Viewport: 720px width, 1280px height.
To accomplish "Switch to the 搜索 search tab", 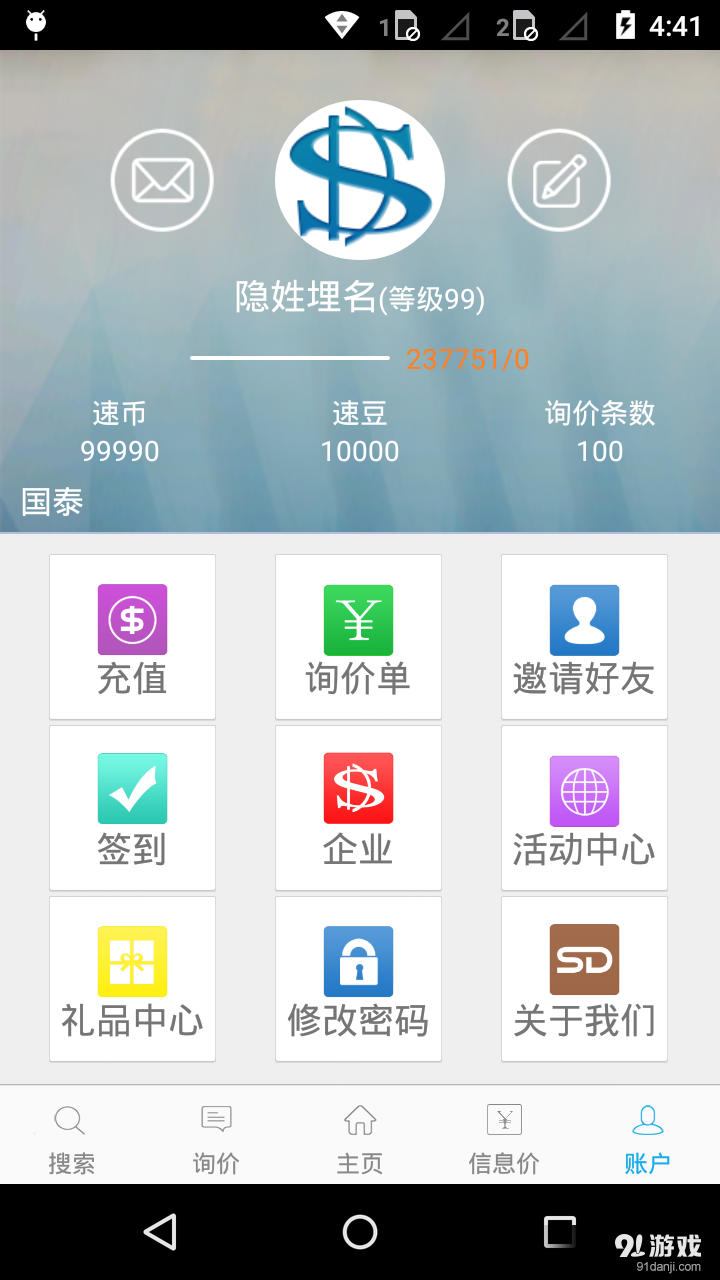I will coord(71,1137).
